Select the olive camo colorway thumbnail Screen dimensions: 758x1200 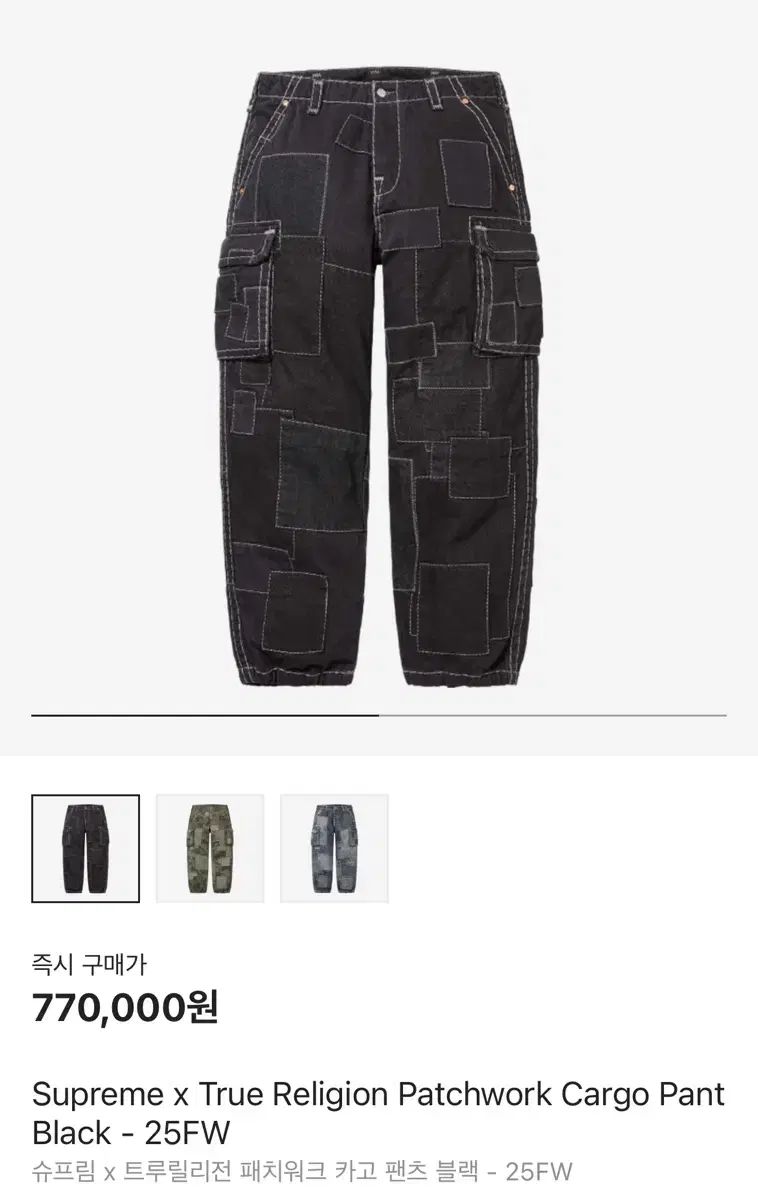[210, 848]
